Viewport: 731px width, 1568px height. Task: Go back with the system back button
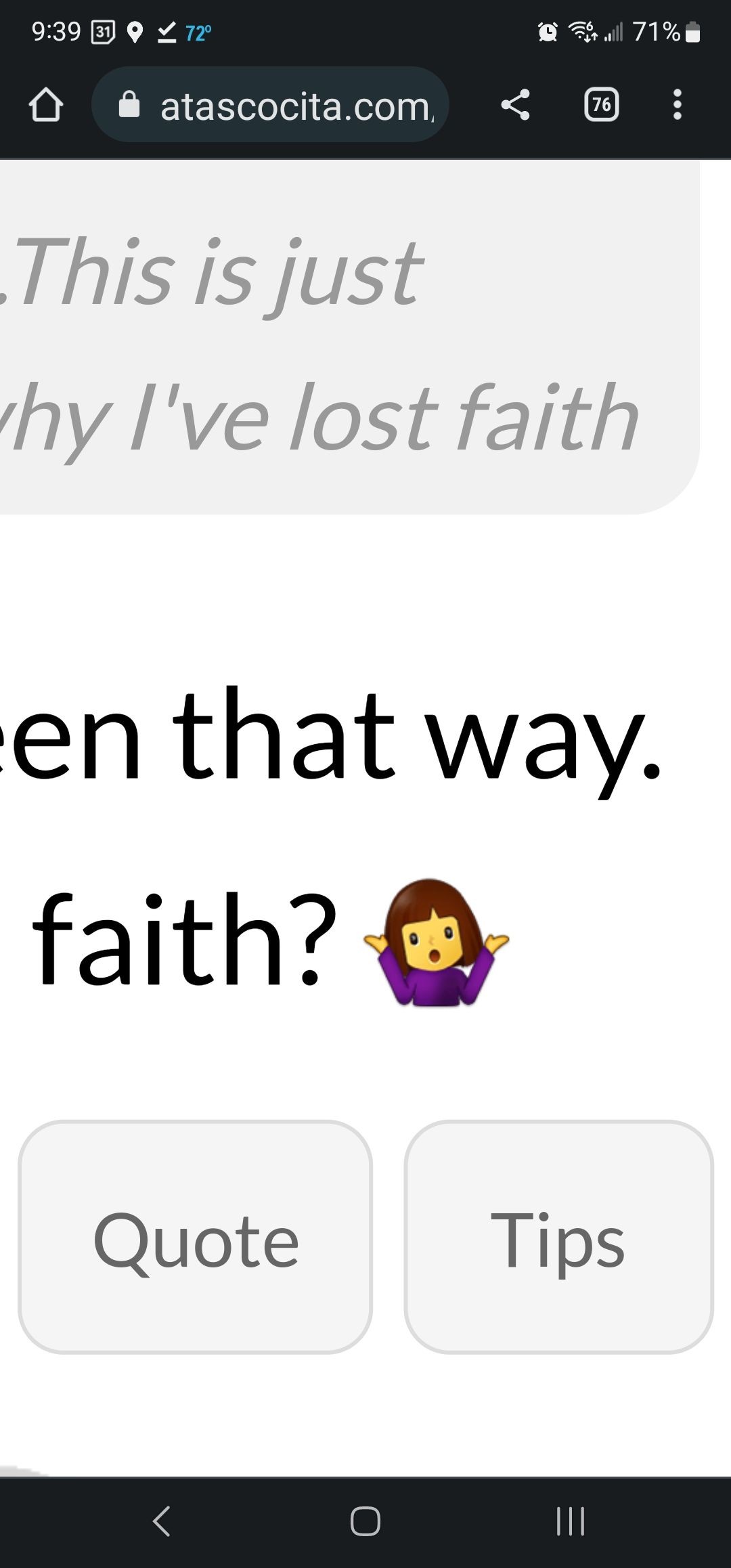pyautogui.click(x=161, y=1521)
